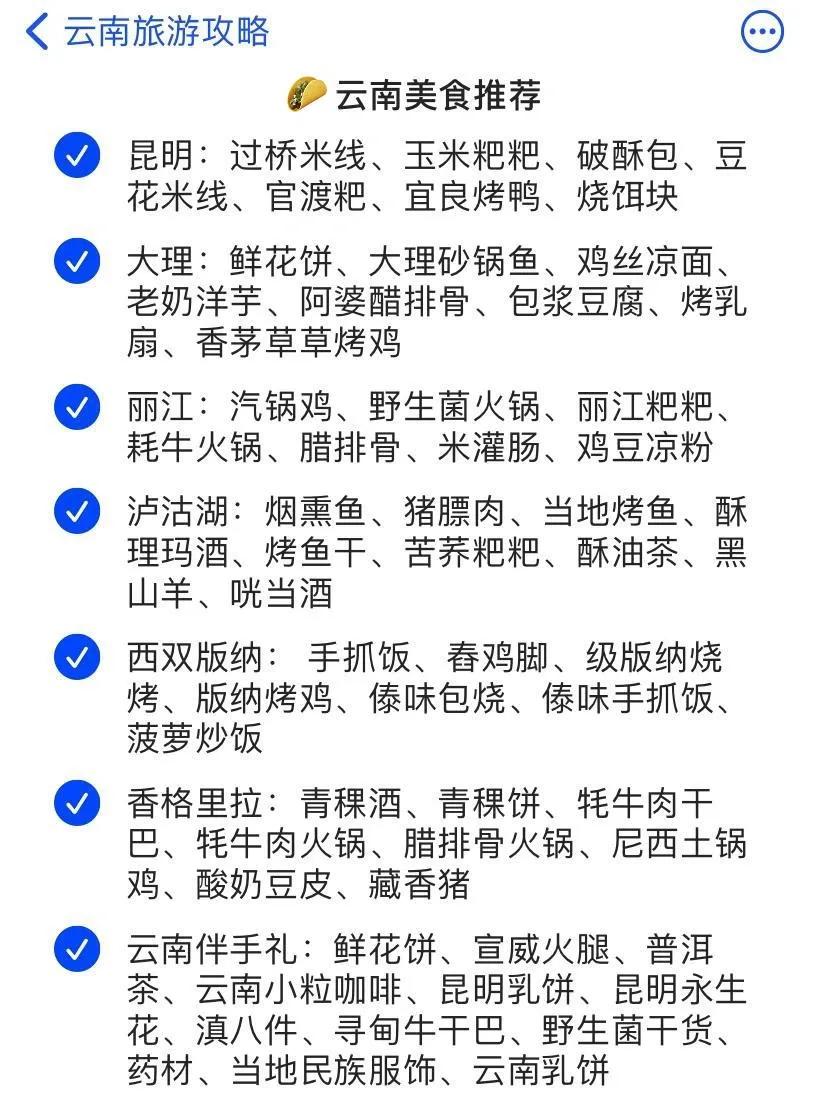
Task: Go back from 云南旅游攻略
Action: 38,32
